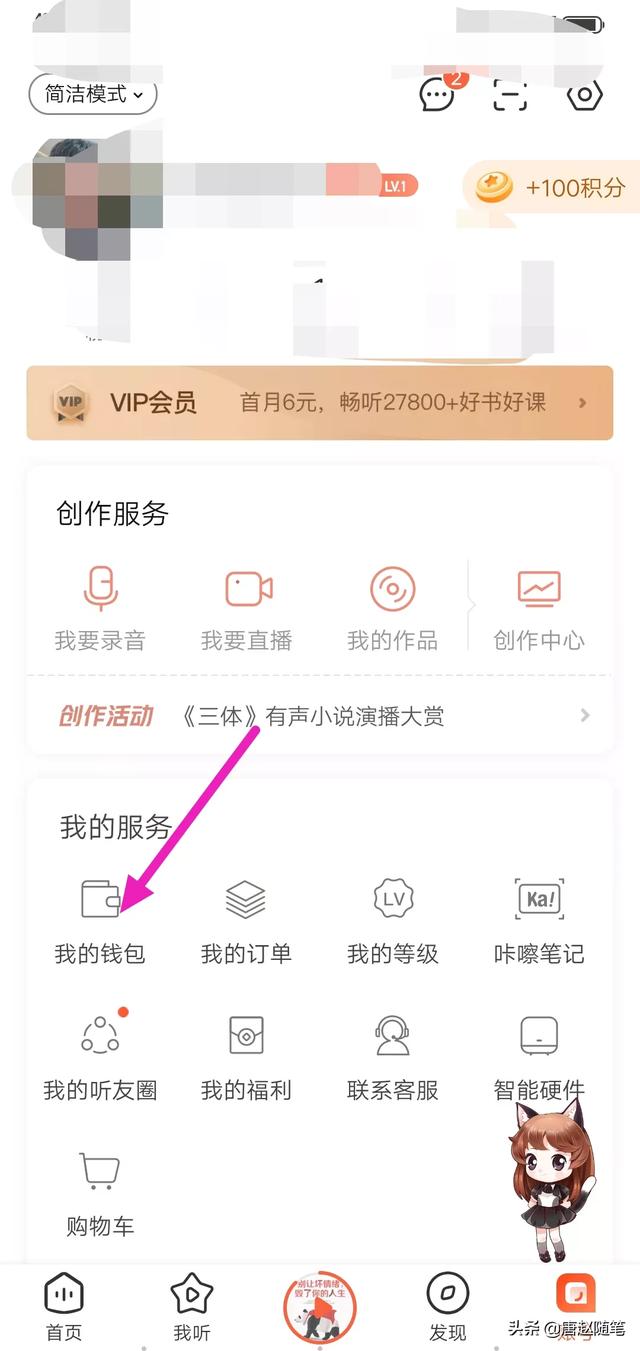
Task: Open the 购物车 shopping cart
Action: coord(100,1194)
